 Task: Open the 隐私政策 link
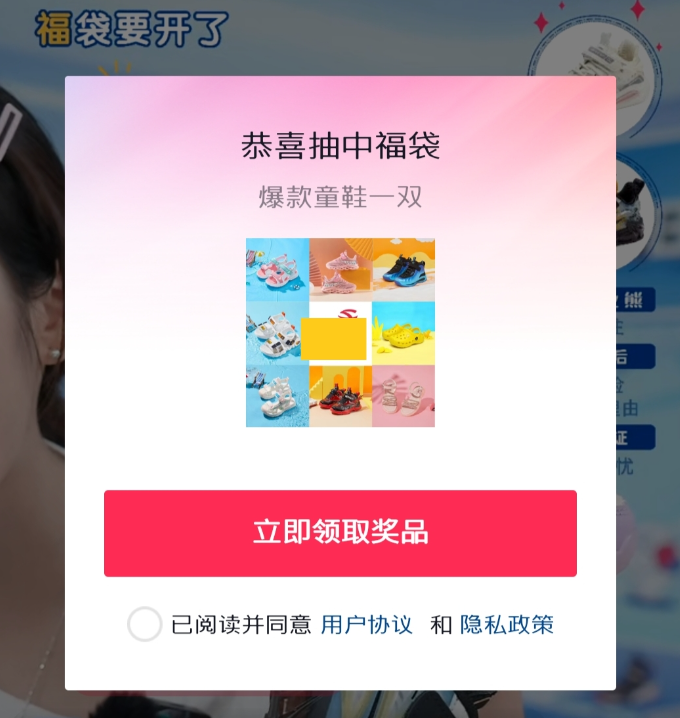(506, 625)
